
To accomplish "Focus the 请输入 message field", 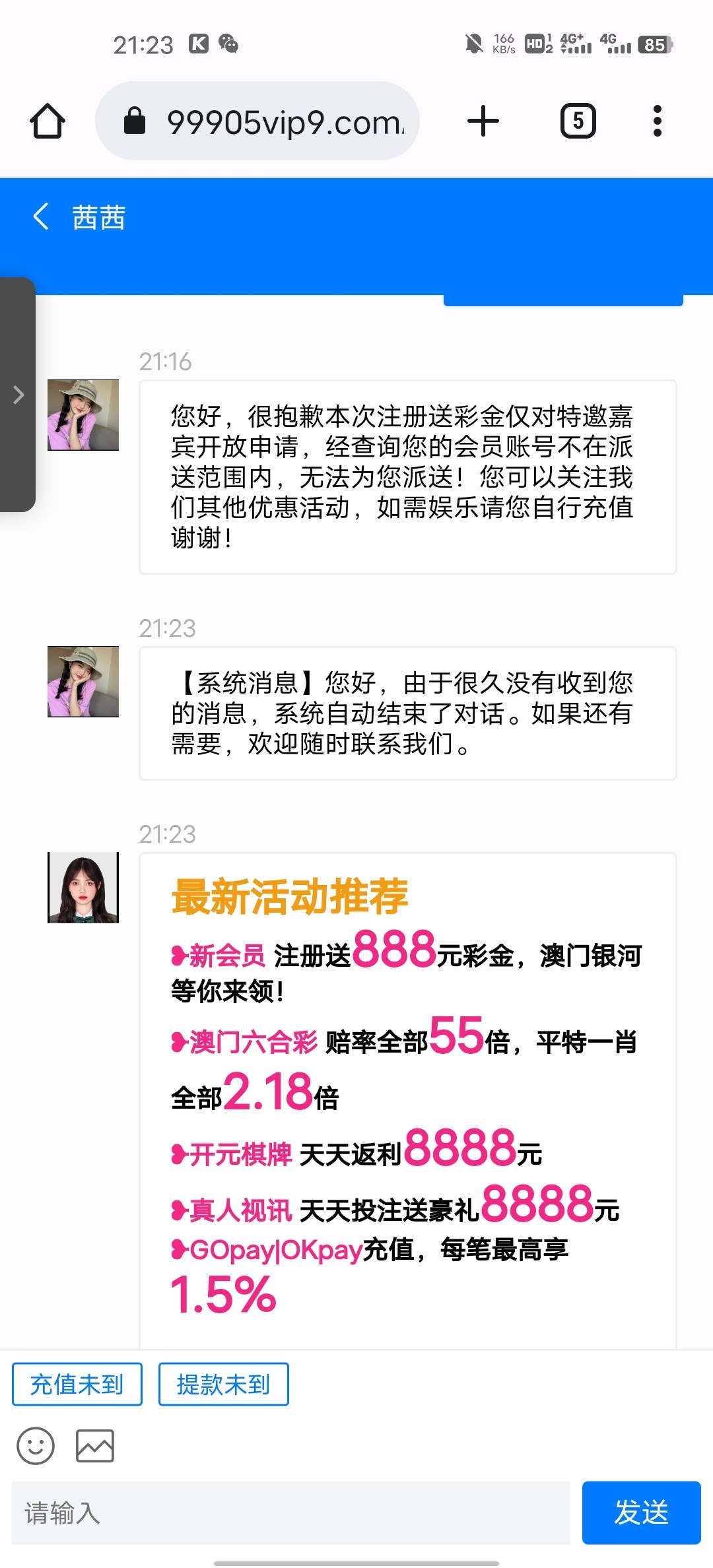I will tap(290, 1513).
